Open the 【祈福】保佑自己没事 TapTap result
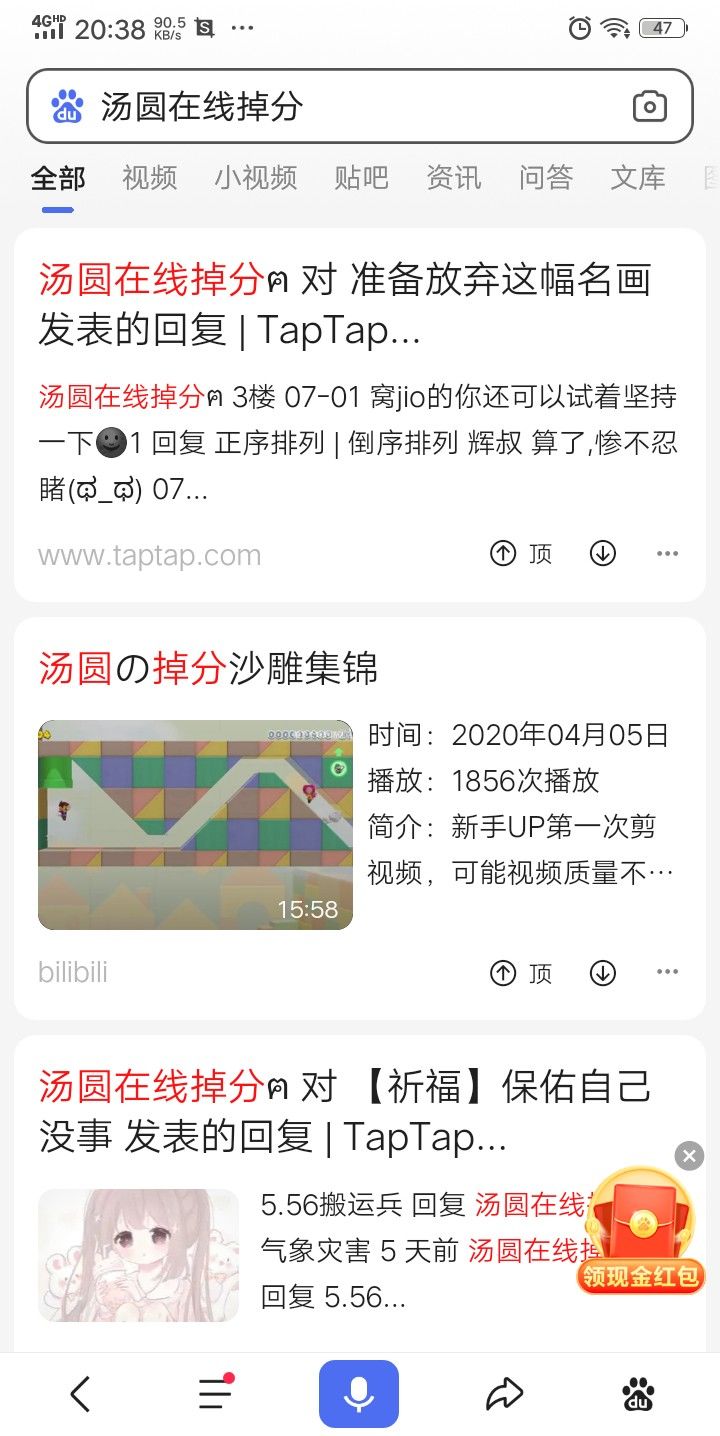This screenshot has height=1436, width=720. (345, 1110)
